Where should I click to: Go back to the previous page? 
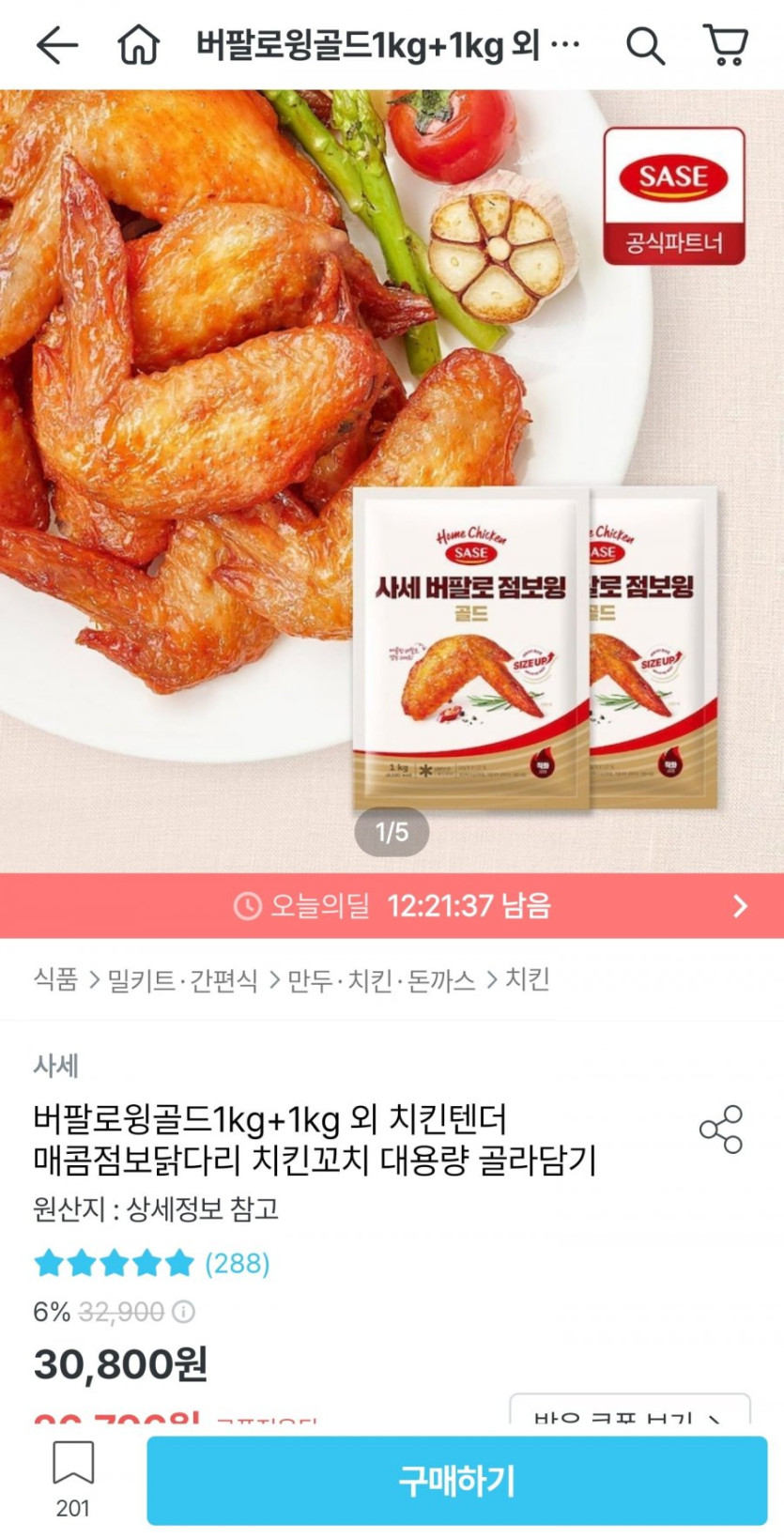point(56,45)
